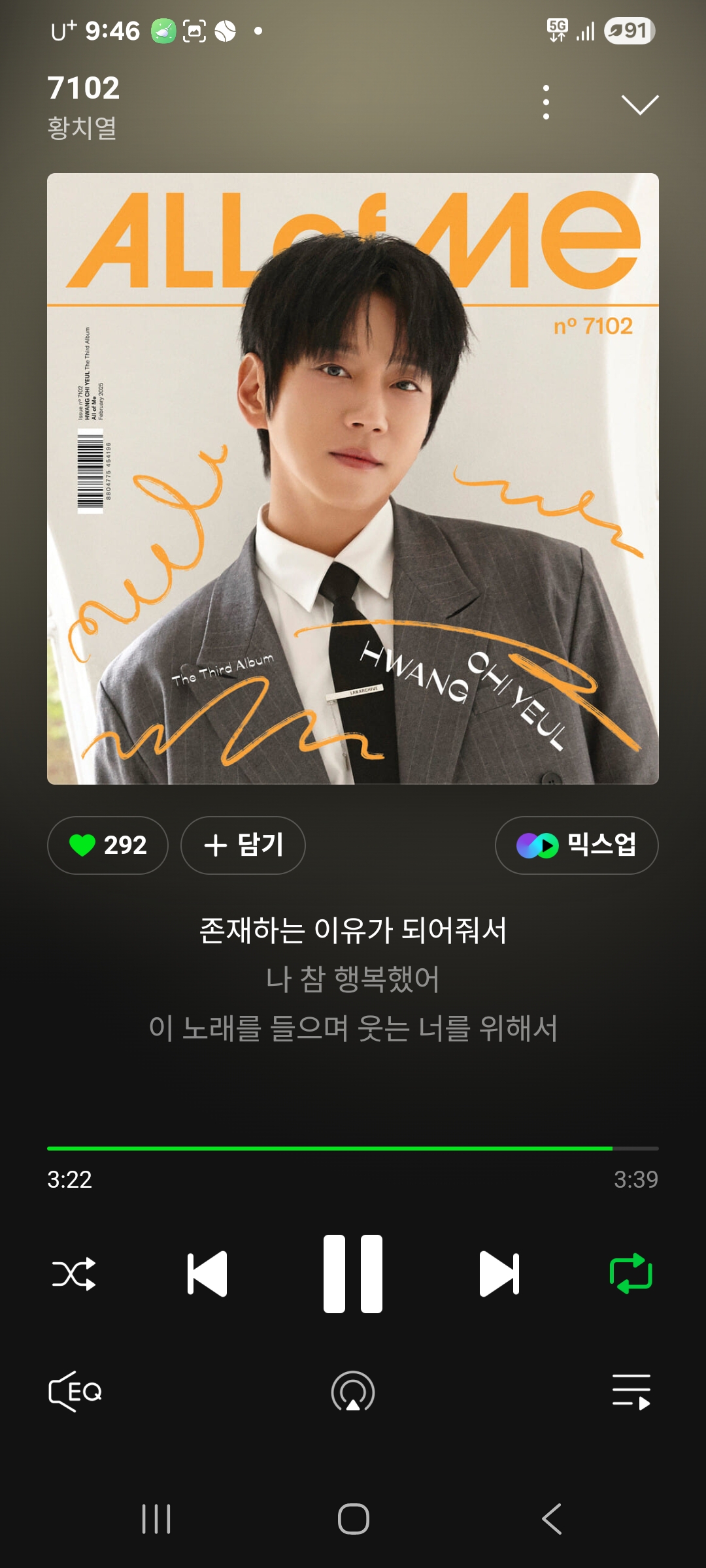Add song with the 담기 button
This screenshot has height=1568, width=706.
[x=243, y=845]
